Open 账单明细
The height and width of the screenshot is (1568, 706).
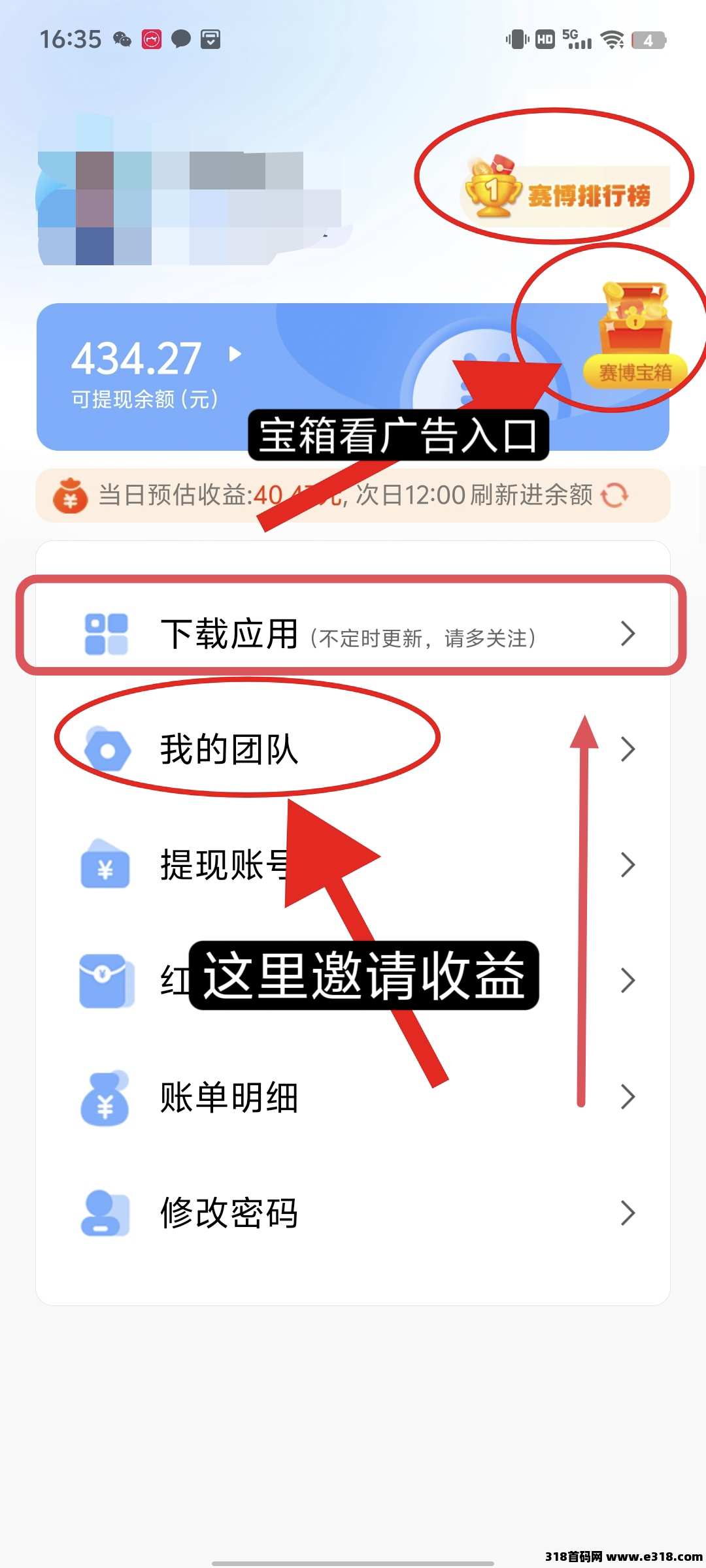click(x=353, y=1097)
